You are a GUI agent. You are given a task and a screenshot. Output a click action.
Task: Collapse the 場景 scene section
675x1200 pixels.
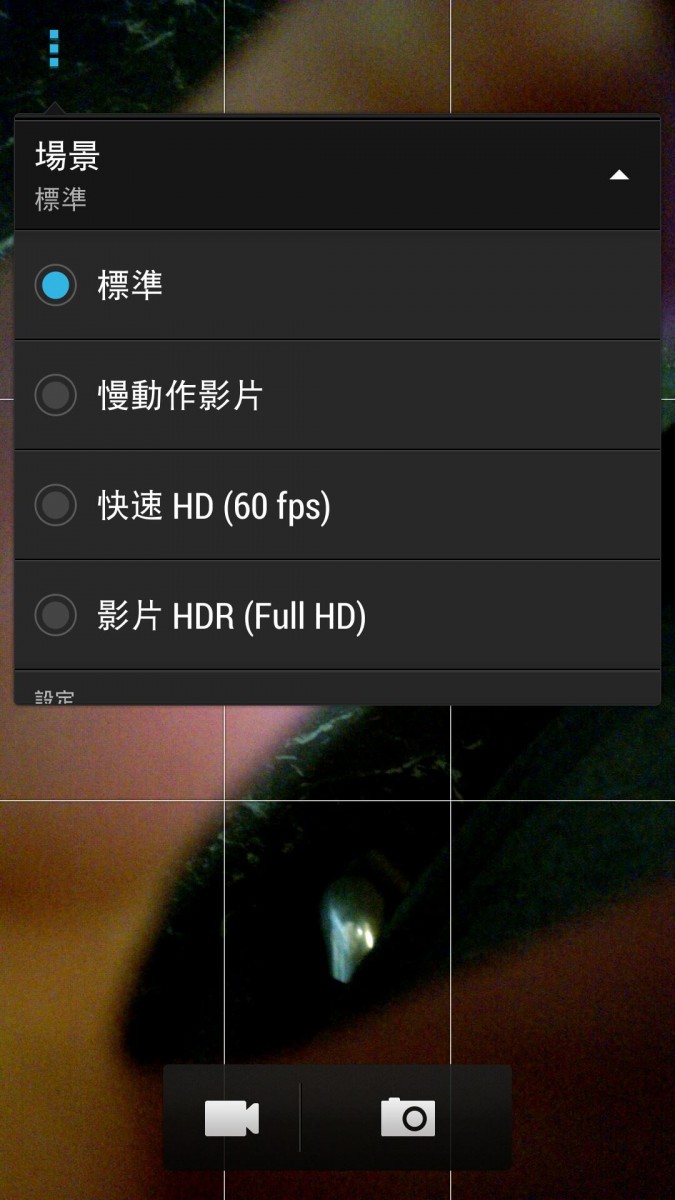click(618, 176)
